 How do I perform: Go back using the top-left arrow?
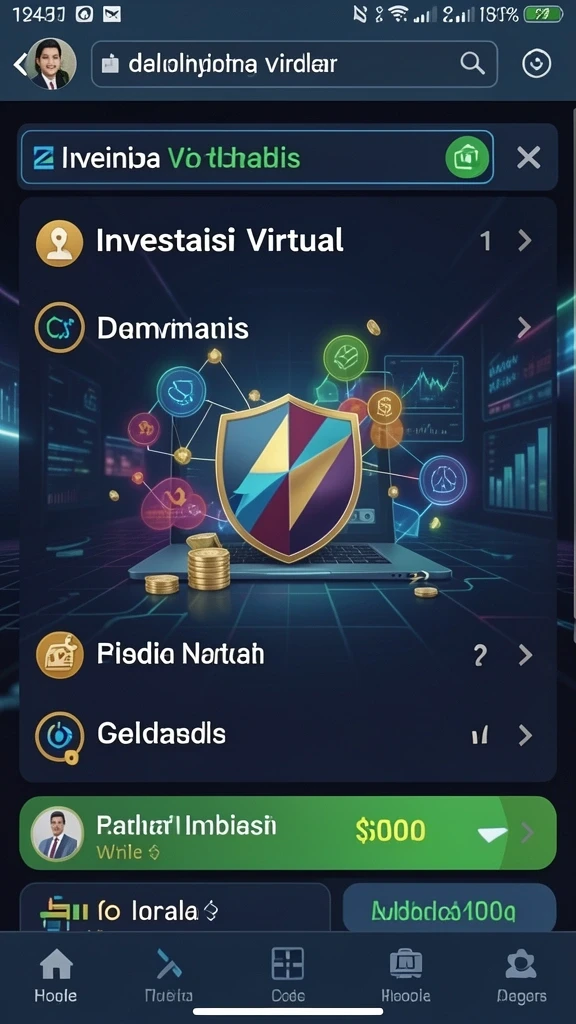(x=20, y=64)
